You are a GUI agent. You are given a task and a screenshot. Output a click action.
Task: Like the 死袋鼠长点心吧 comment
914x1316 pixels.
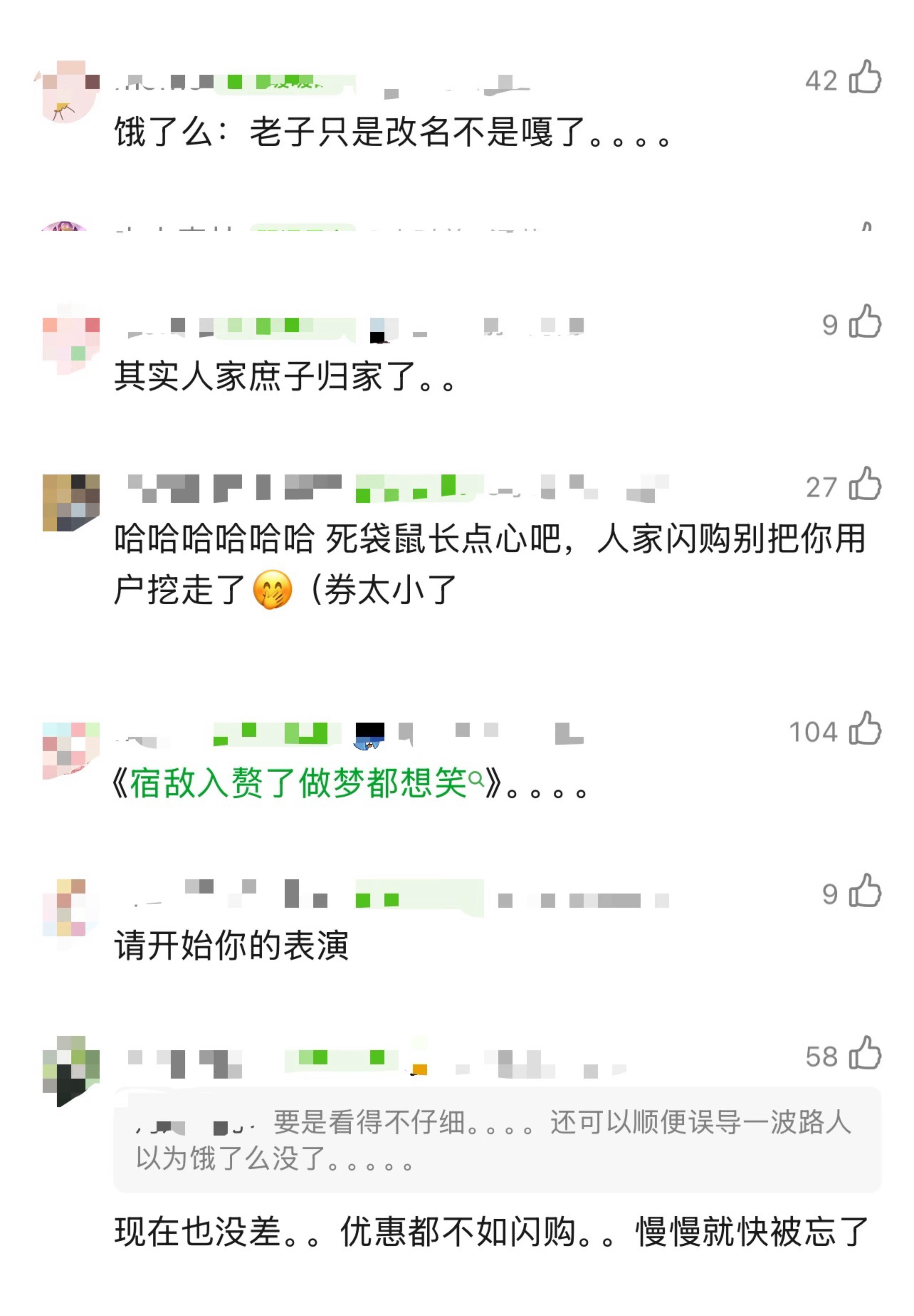point(864,485)
